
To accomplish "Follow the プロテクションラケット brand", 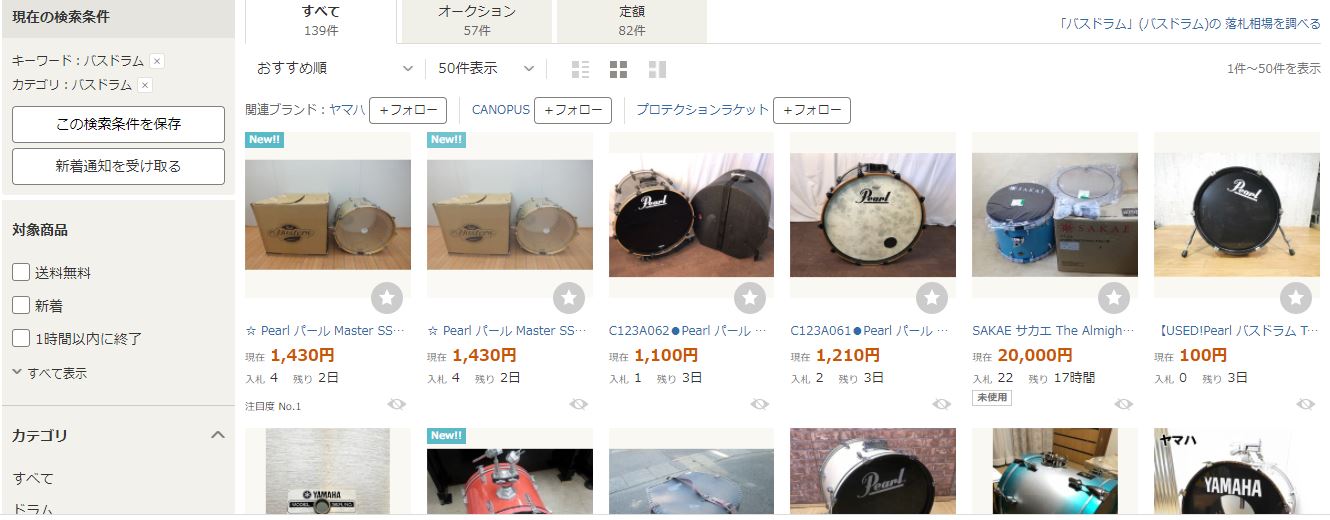I will (811, 110).
